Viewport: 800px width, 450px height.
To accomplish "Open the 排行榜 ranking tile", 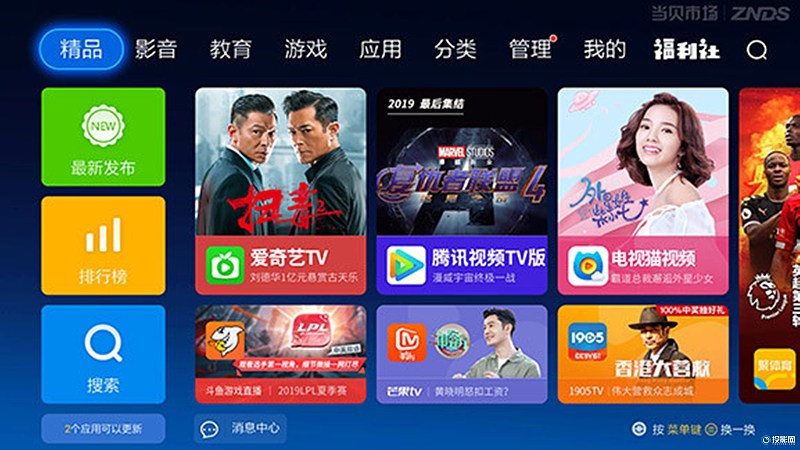I will (x=103, y=246).
